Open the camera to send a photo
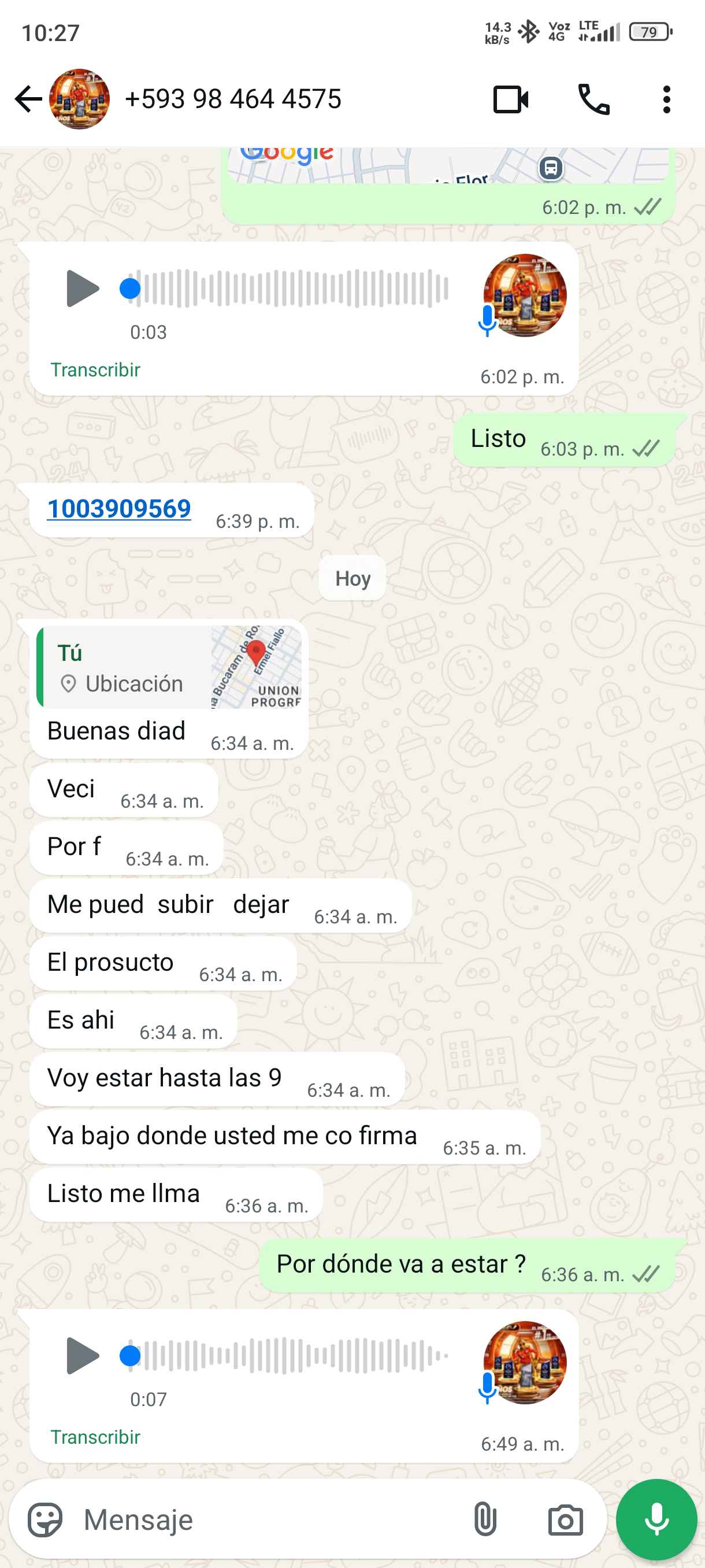 [x=565, y=1520]
